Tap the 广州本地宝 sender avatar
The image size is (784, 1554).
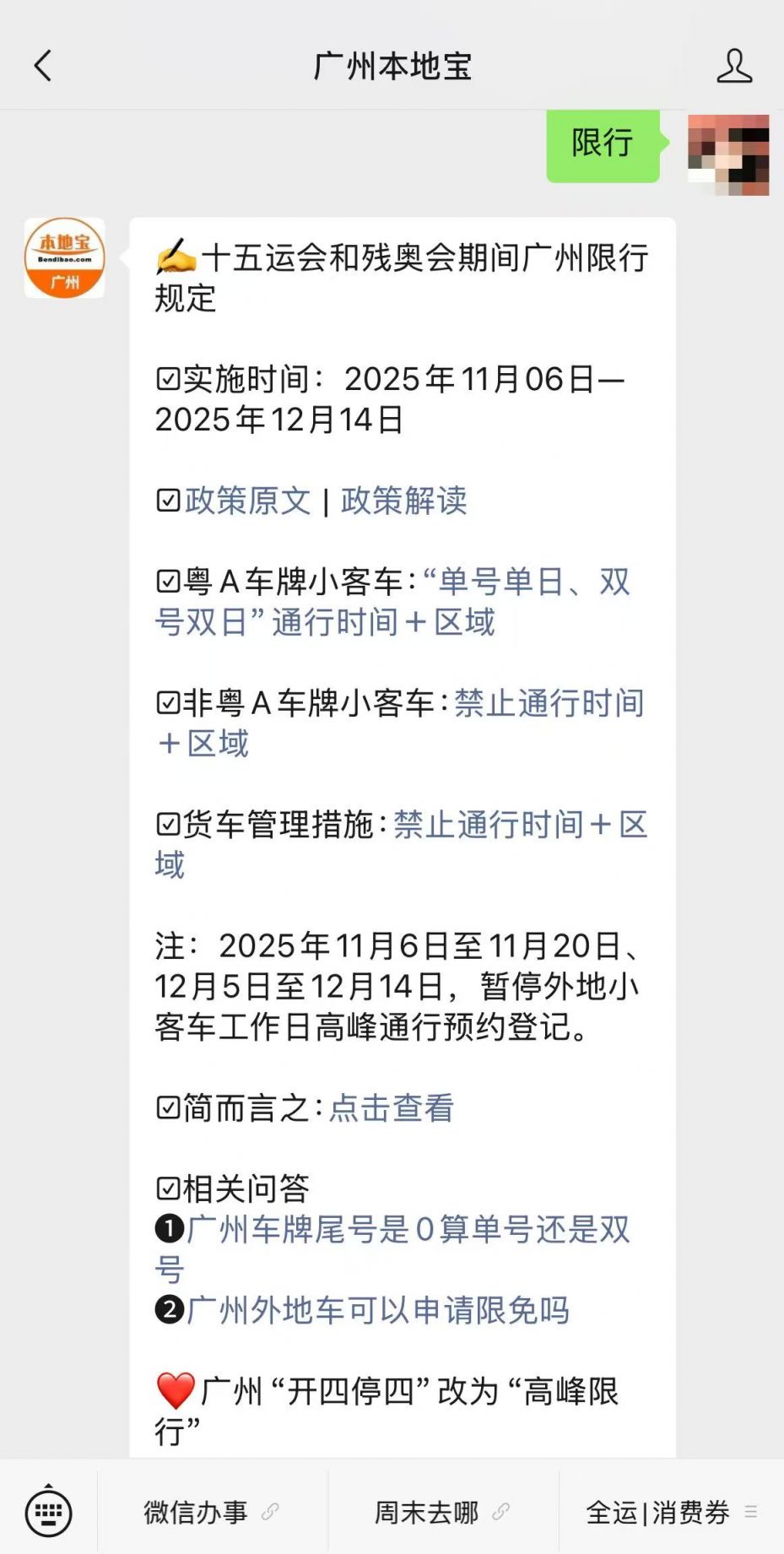[65, 258]
